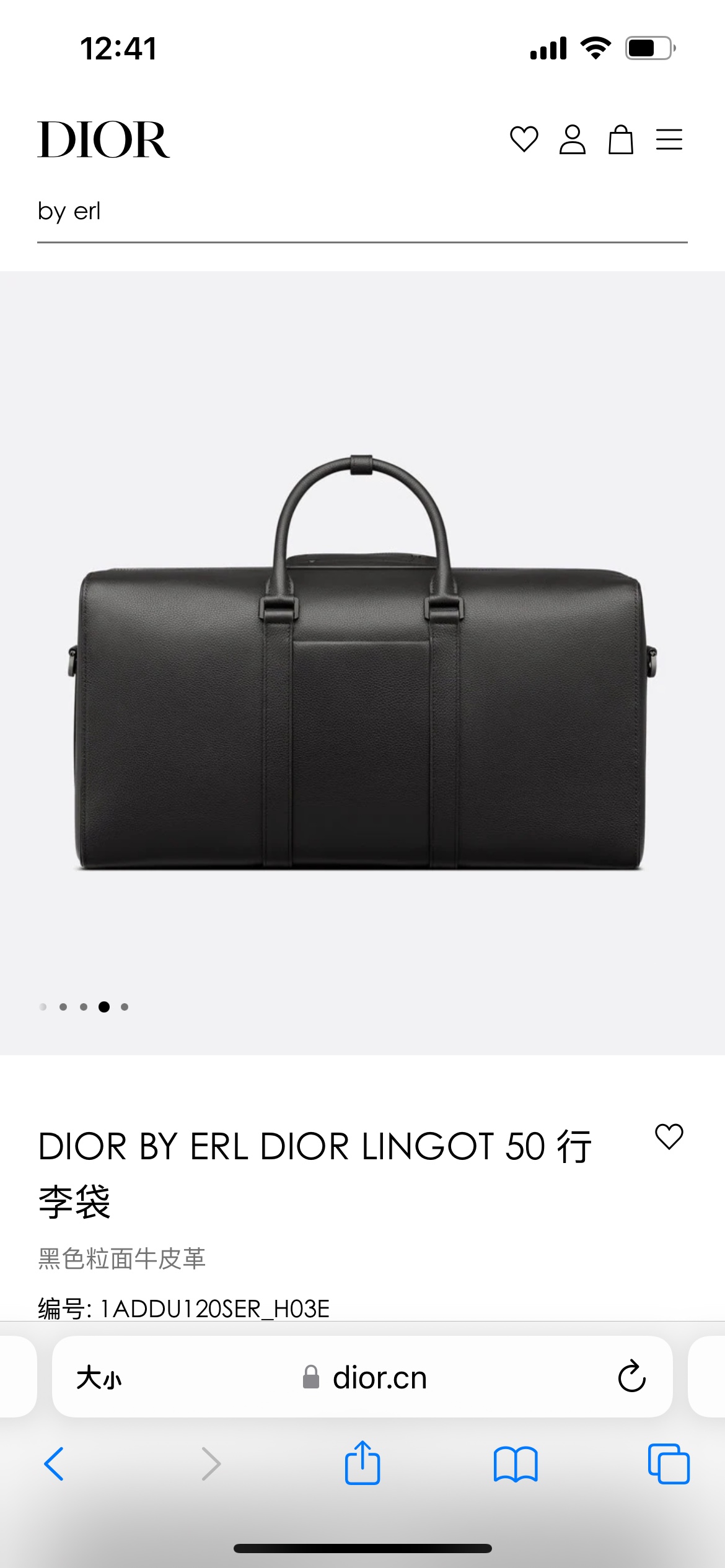Open the black Lingot 50 bag image
This screenshot has width=725, height=1568.
pos(362,663)
